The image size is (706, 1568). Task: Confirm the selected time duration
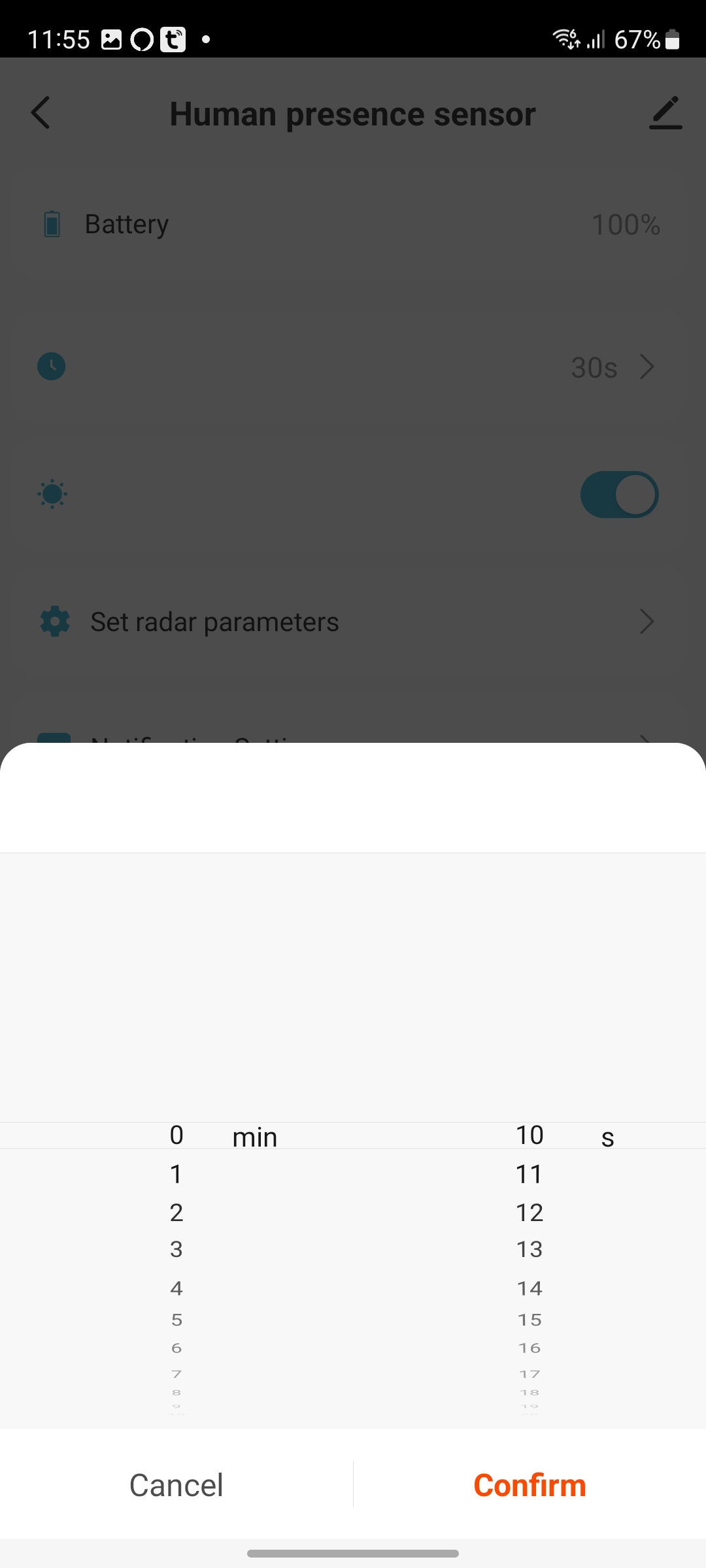tap(529, 1485)
